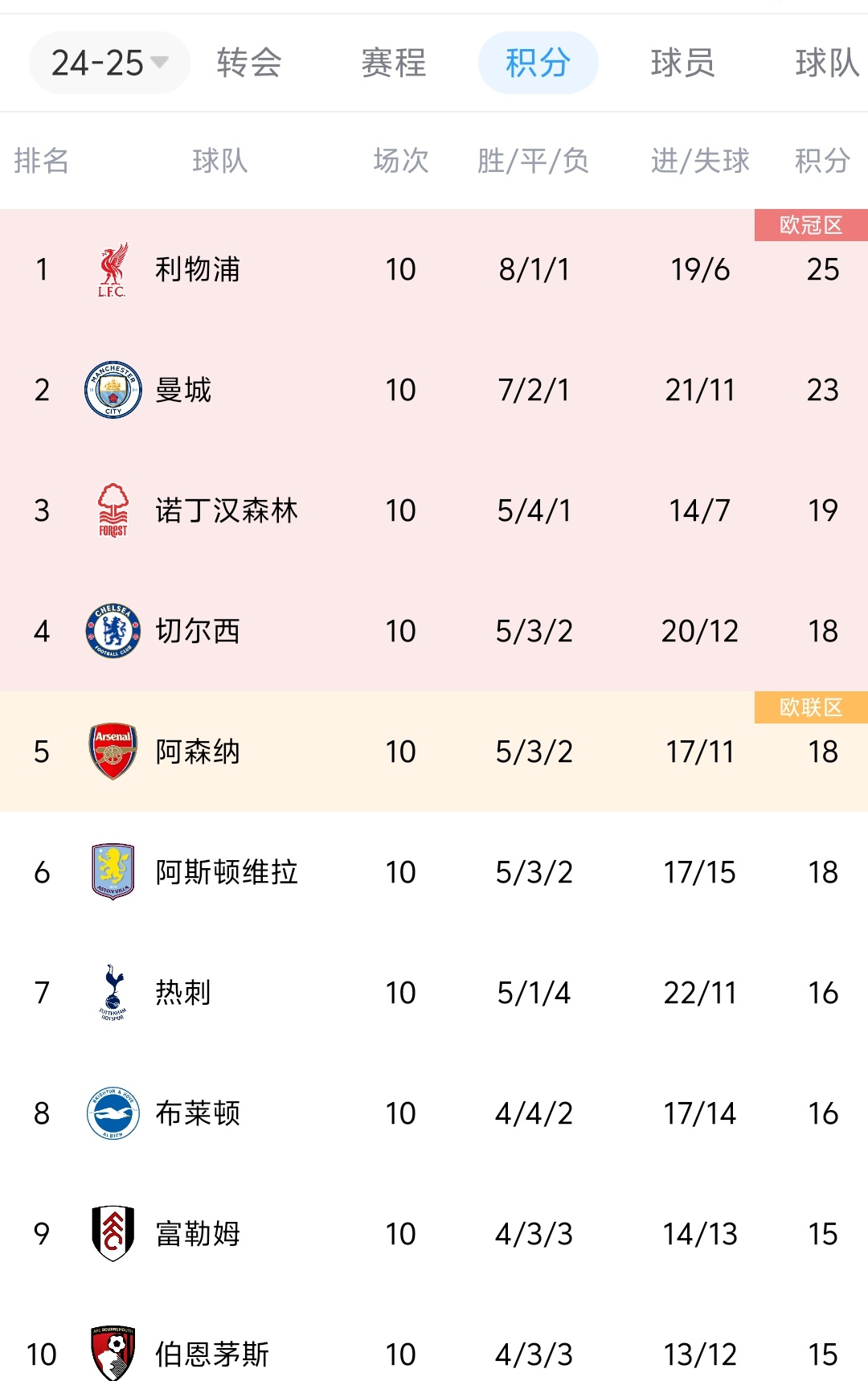The width and height of the screenshot is (868, 1381).
Task: Select the Fulham crest icon
Action: pyautogui.click(x=113, y=1234)
